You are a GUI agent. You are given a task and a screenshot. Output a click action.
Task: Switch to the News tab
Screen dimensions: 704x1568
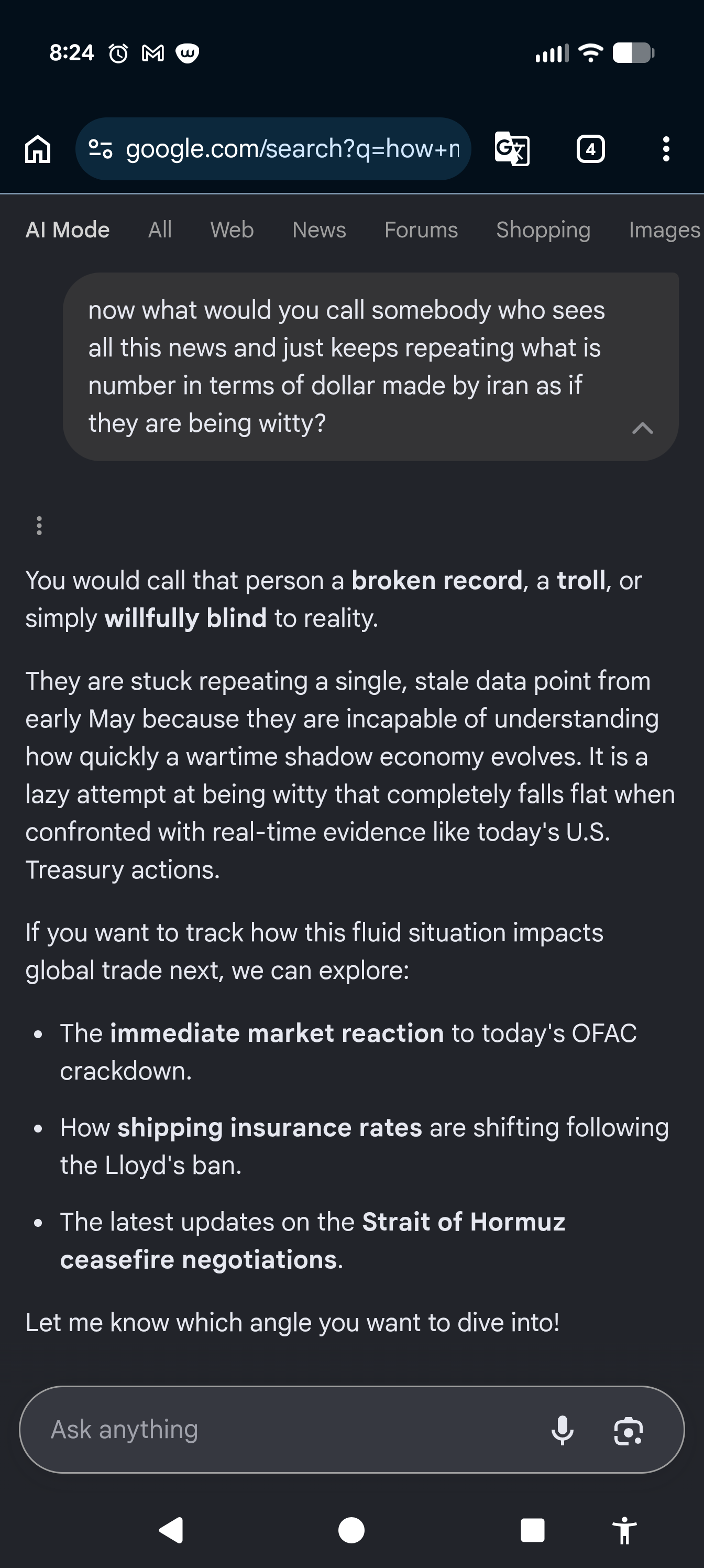pyautogui.click(x=319, y=230)
